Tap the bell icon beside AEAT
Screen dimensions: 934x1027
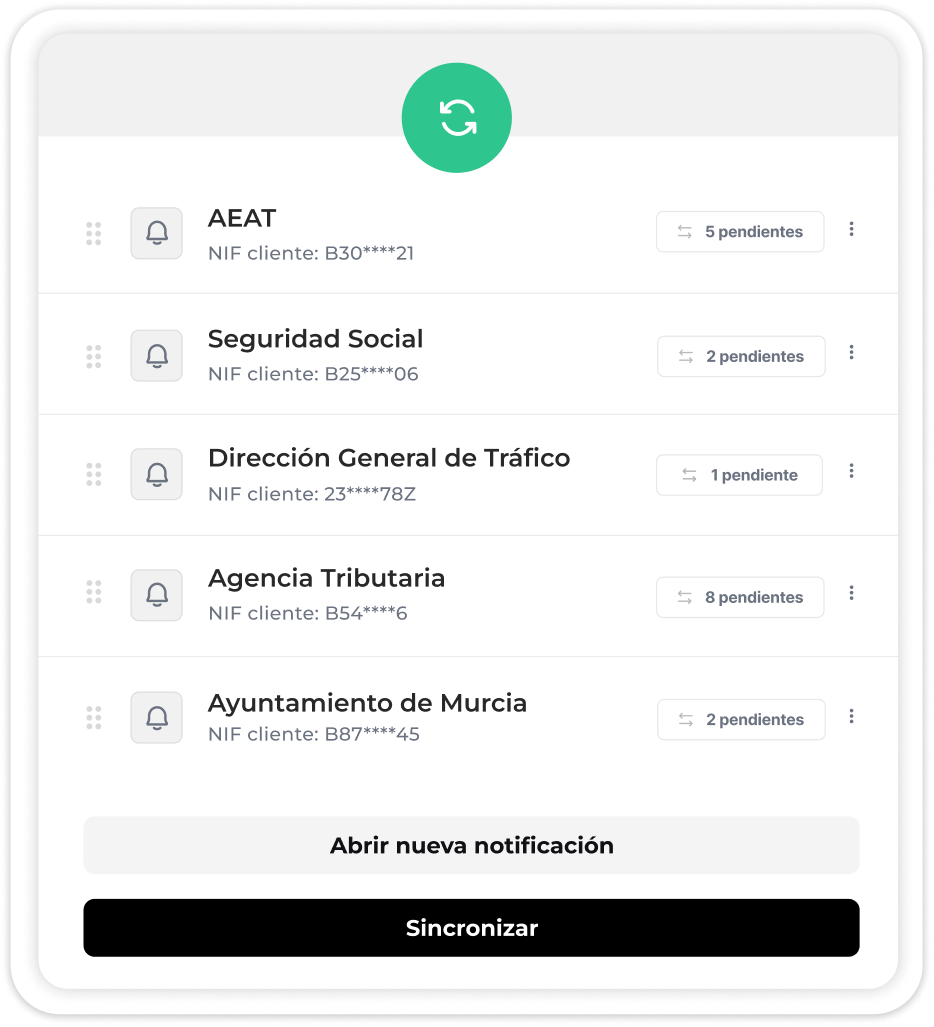pyautogui.click(x=157, y=233)
